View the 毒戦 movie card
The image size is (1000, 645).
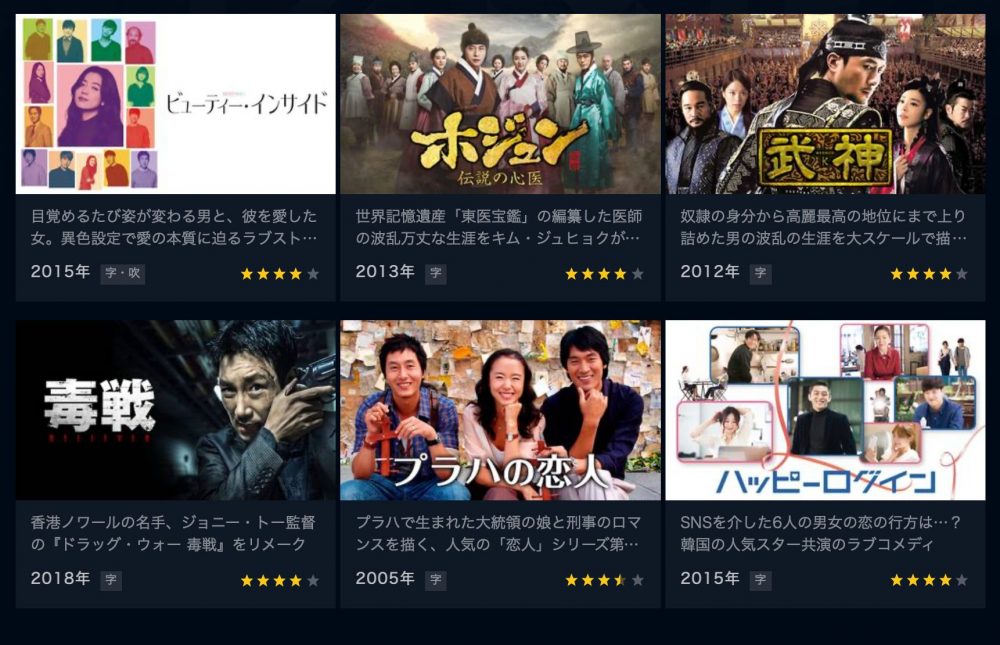click(175, 410)
